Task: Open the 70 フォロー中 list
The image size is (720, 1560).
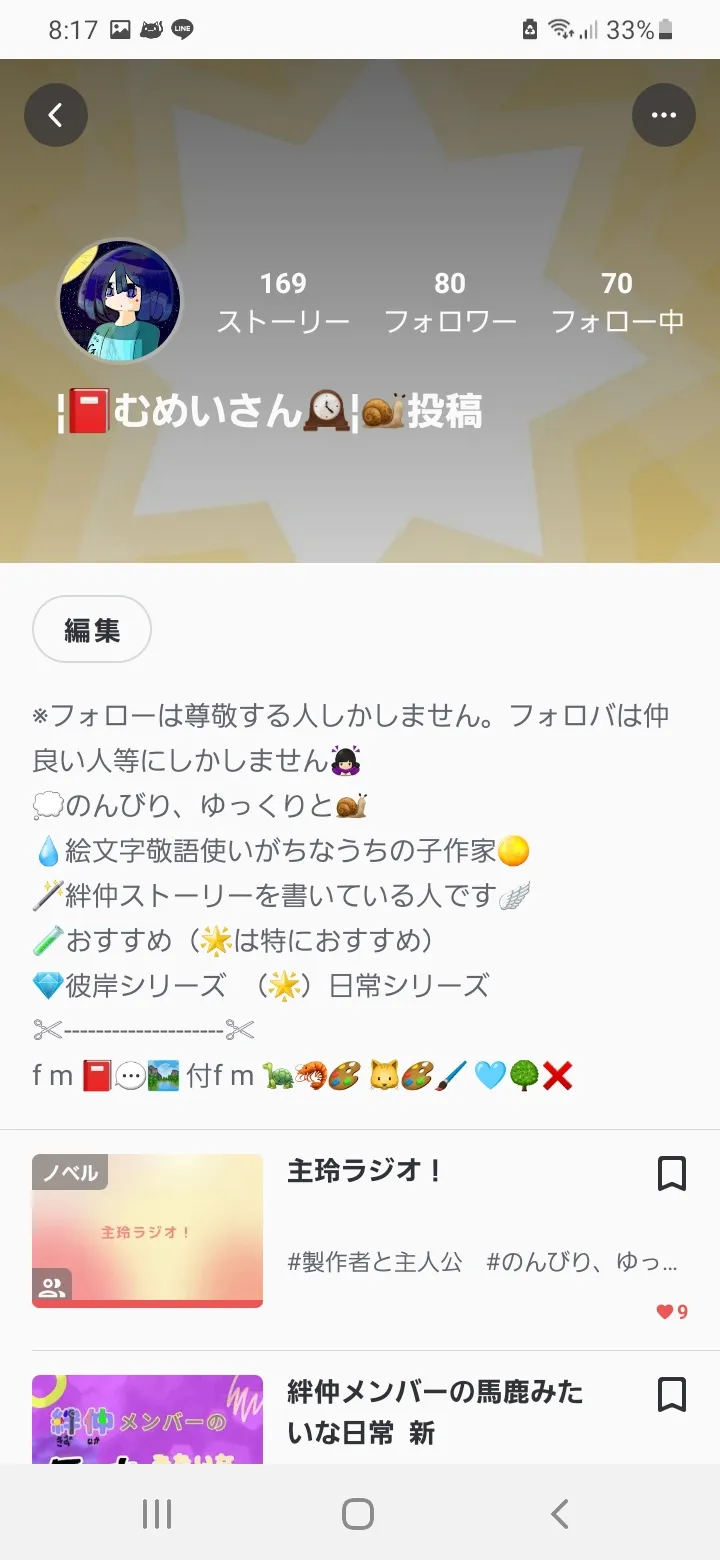Action: pos(617,302)
